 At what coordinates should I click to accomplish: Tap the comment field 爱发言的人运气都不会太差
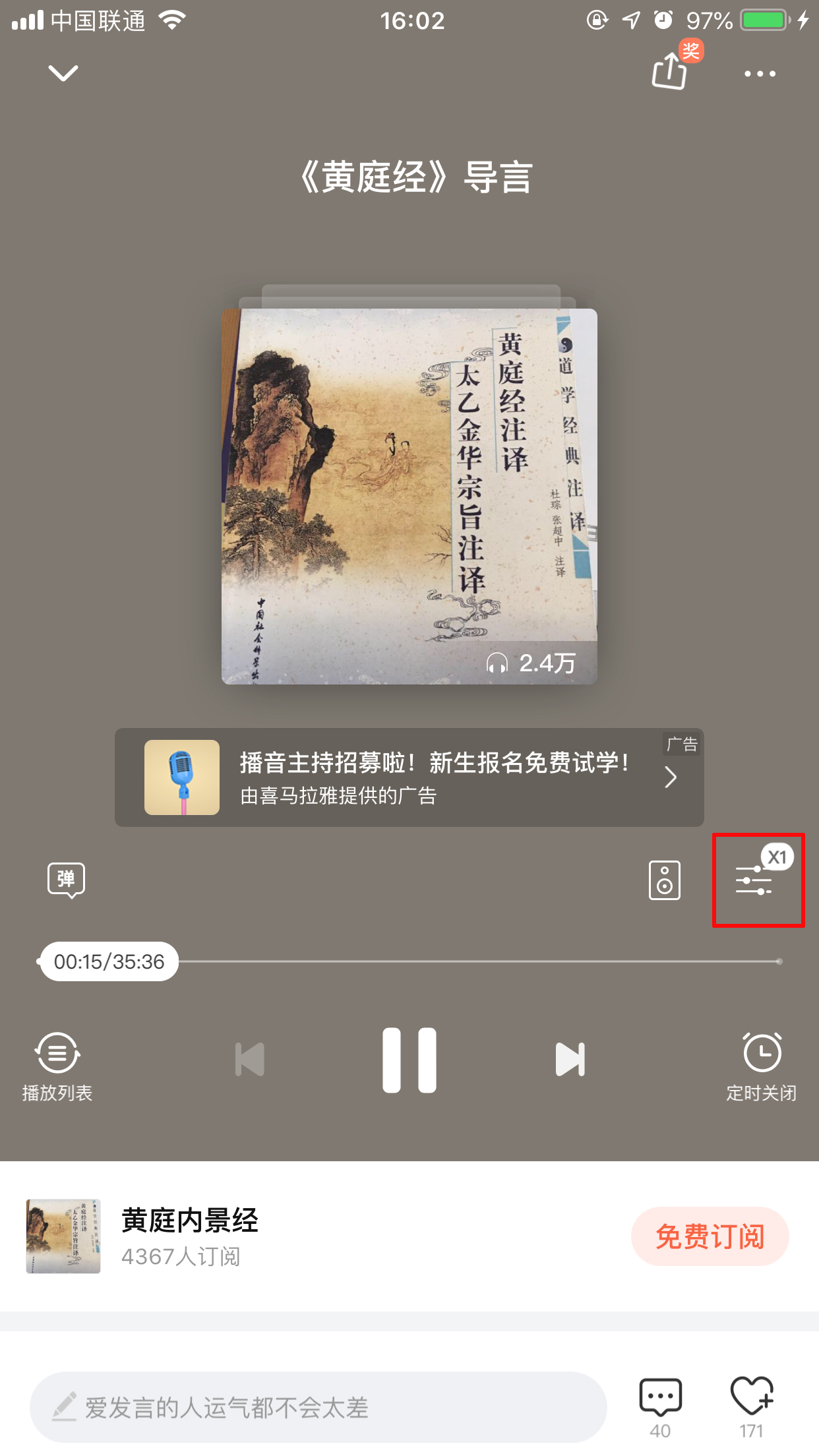pos(318,1407)
